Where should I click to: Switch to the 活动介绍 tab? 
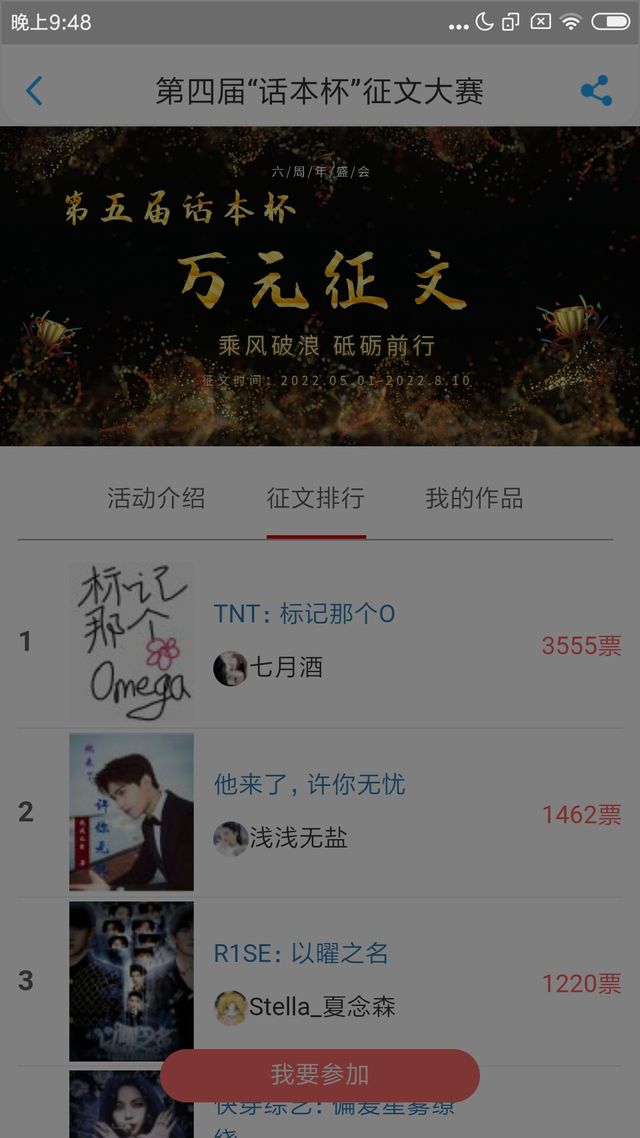156,498
